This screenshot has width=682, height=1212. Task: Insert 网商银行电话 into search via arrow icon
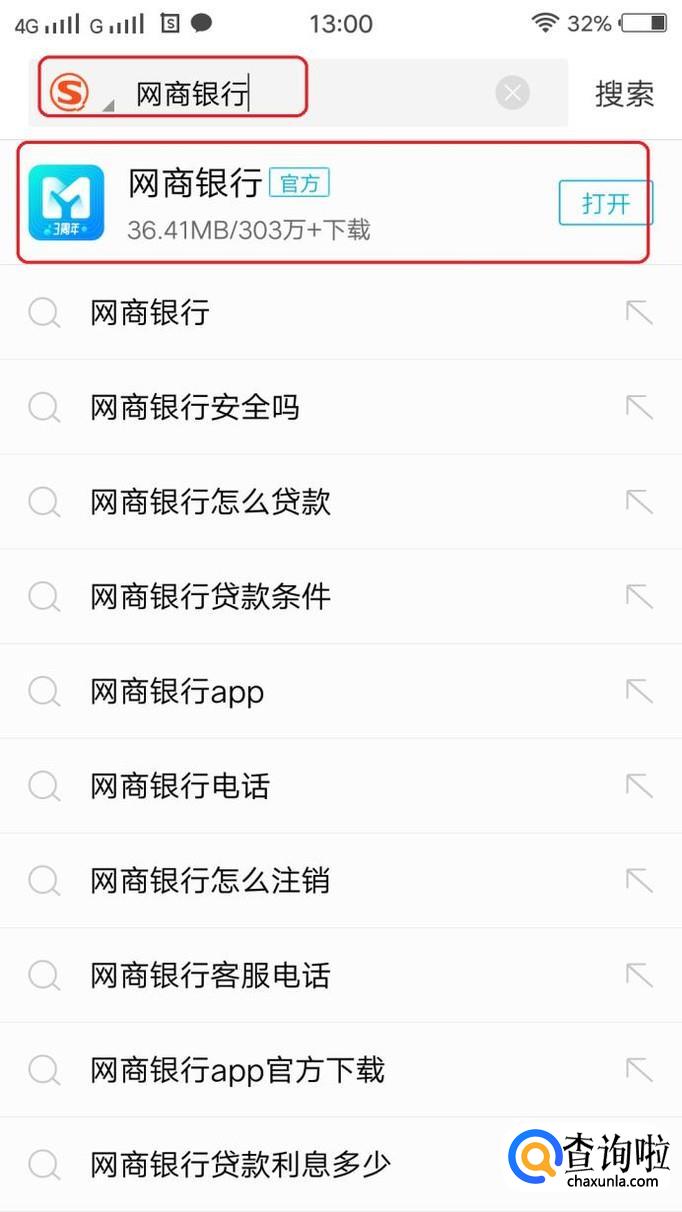[639, 786]
